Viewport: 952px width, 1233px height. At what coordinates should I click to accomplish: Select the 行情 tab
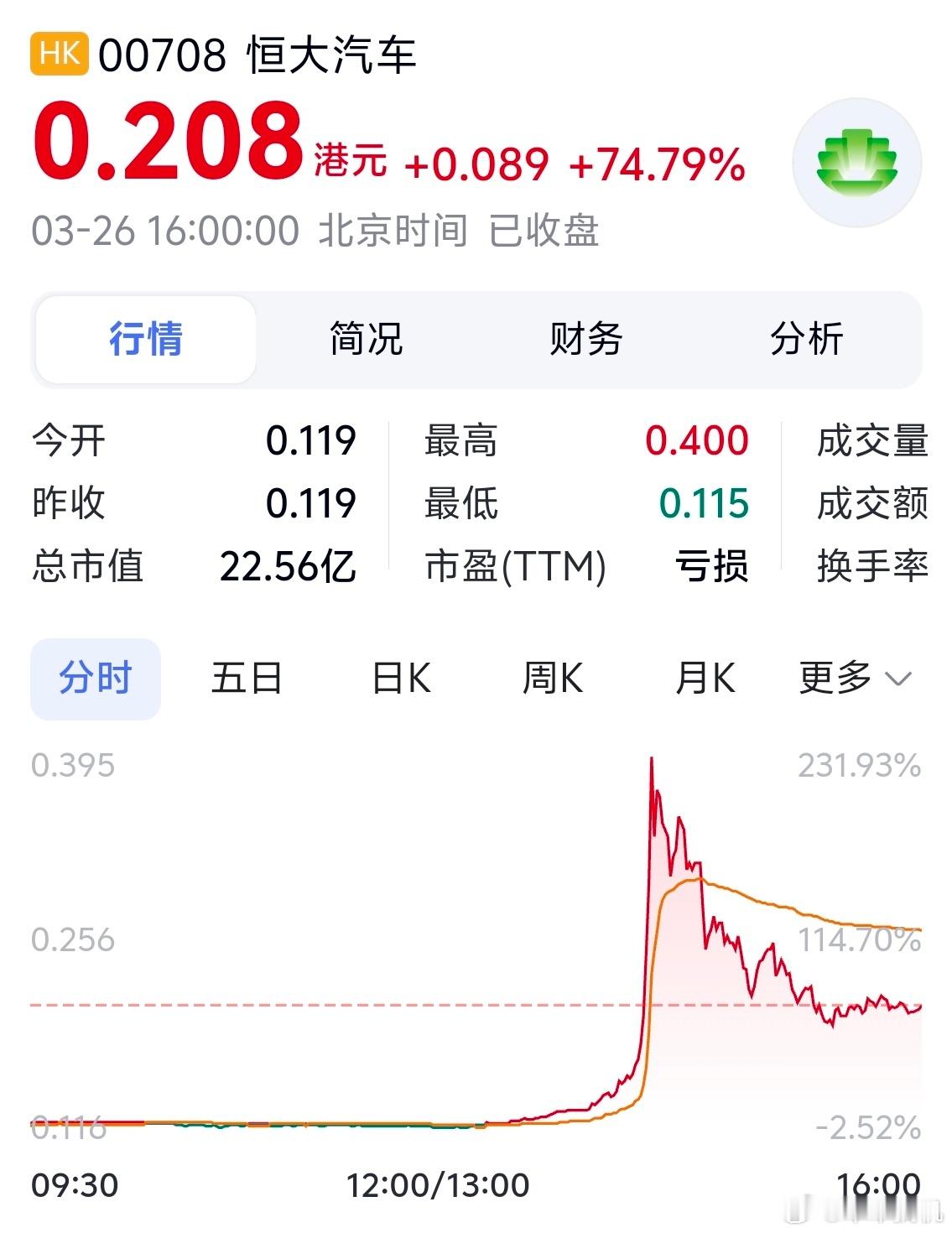pos(143,338)
